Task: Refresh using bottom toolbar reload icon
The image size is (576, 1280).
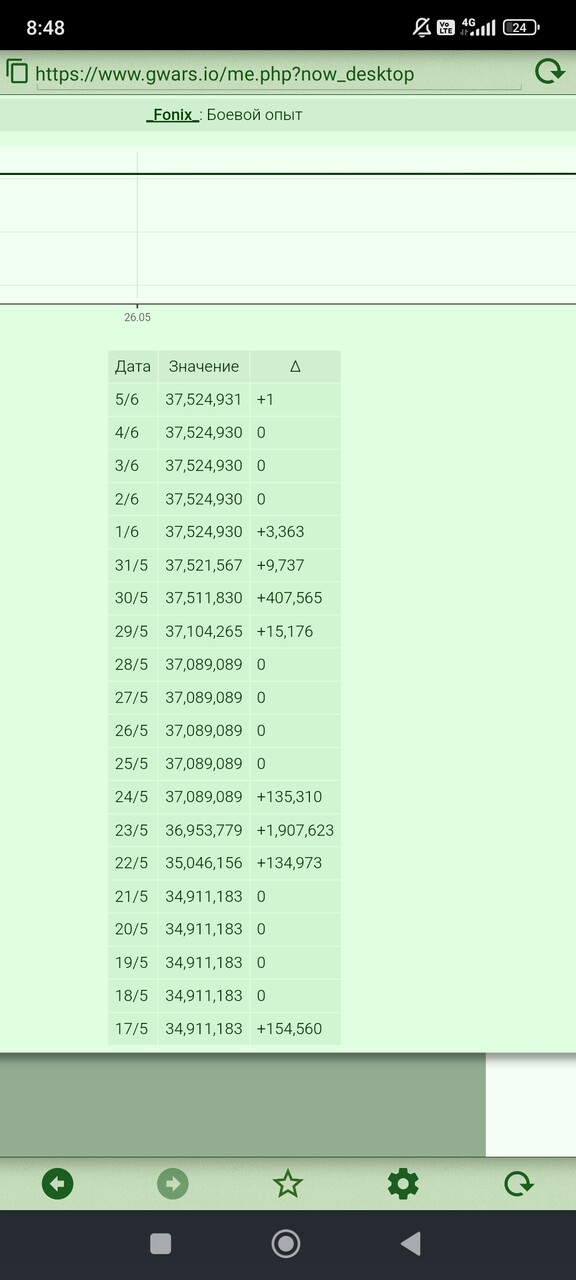Action: [518, 1185]
